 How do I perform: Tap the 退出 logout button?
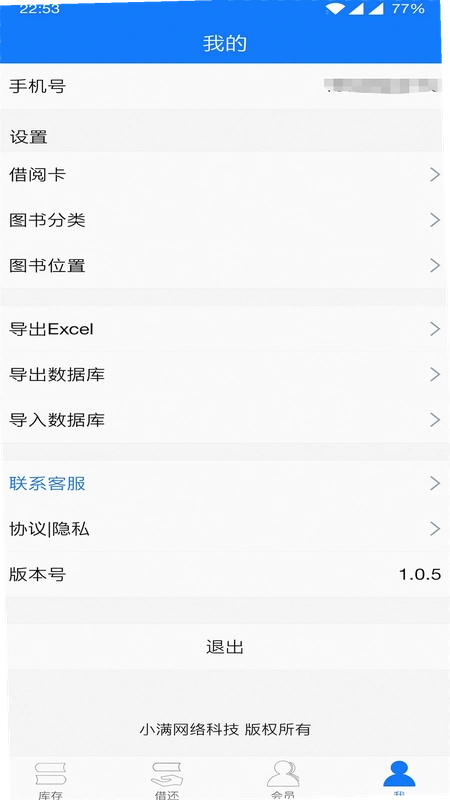[224, 647]
